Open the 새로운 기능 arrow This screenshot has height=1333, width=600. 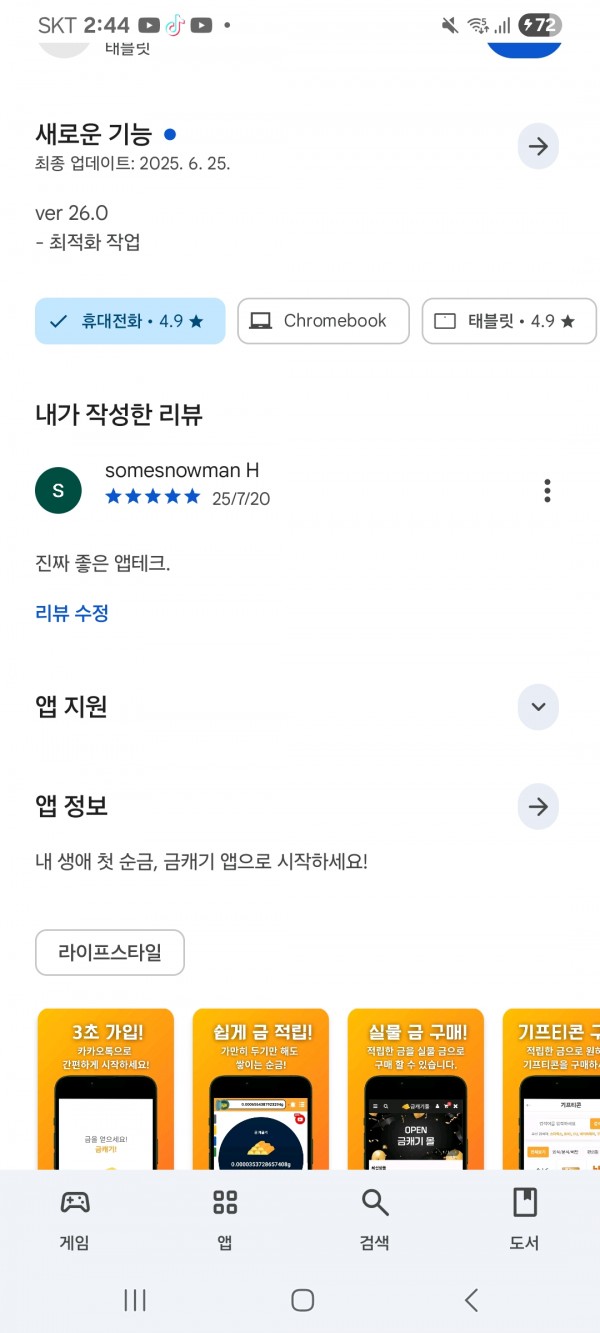[538, 147]
